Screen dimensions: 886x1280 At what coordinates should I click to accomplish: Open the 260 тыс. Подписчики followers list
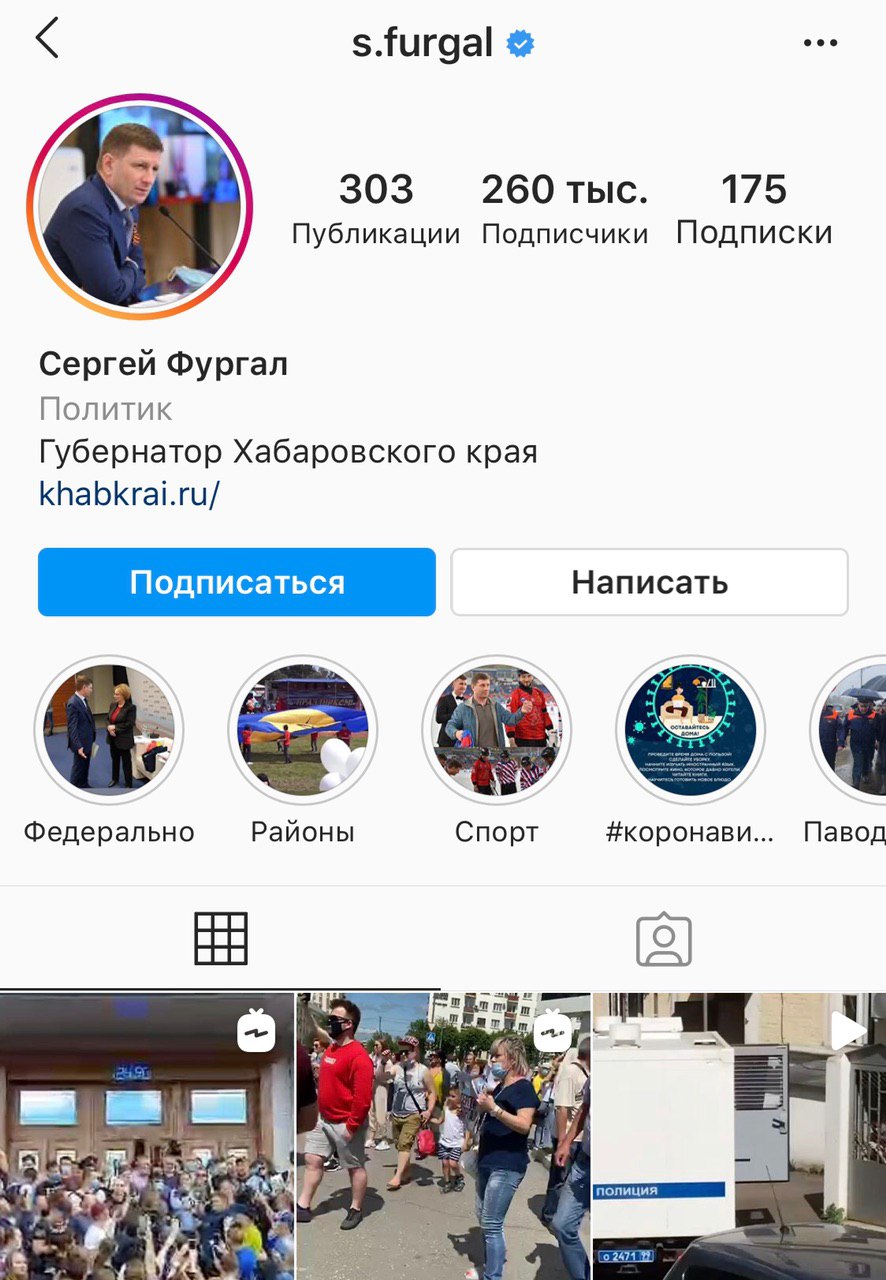pyautogui.click(x=564, y=208)
